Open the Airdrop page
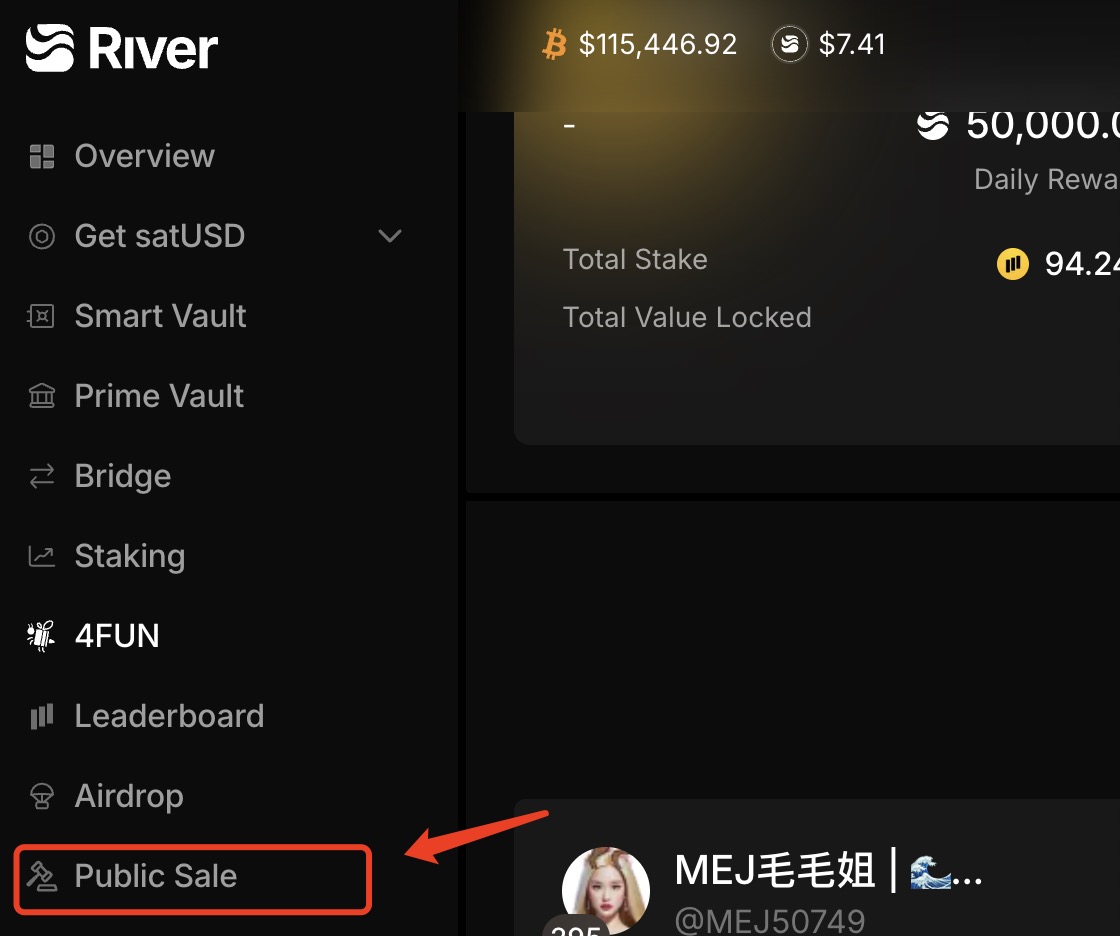The image size is (1120, 936). pos(128,796)
